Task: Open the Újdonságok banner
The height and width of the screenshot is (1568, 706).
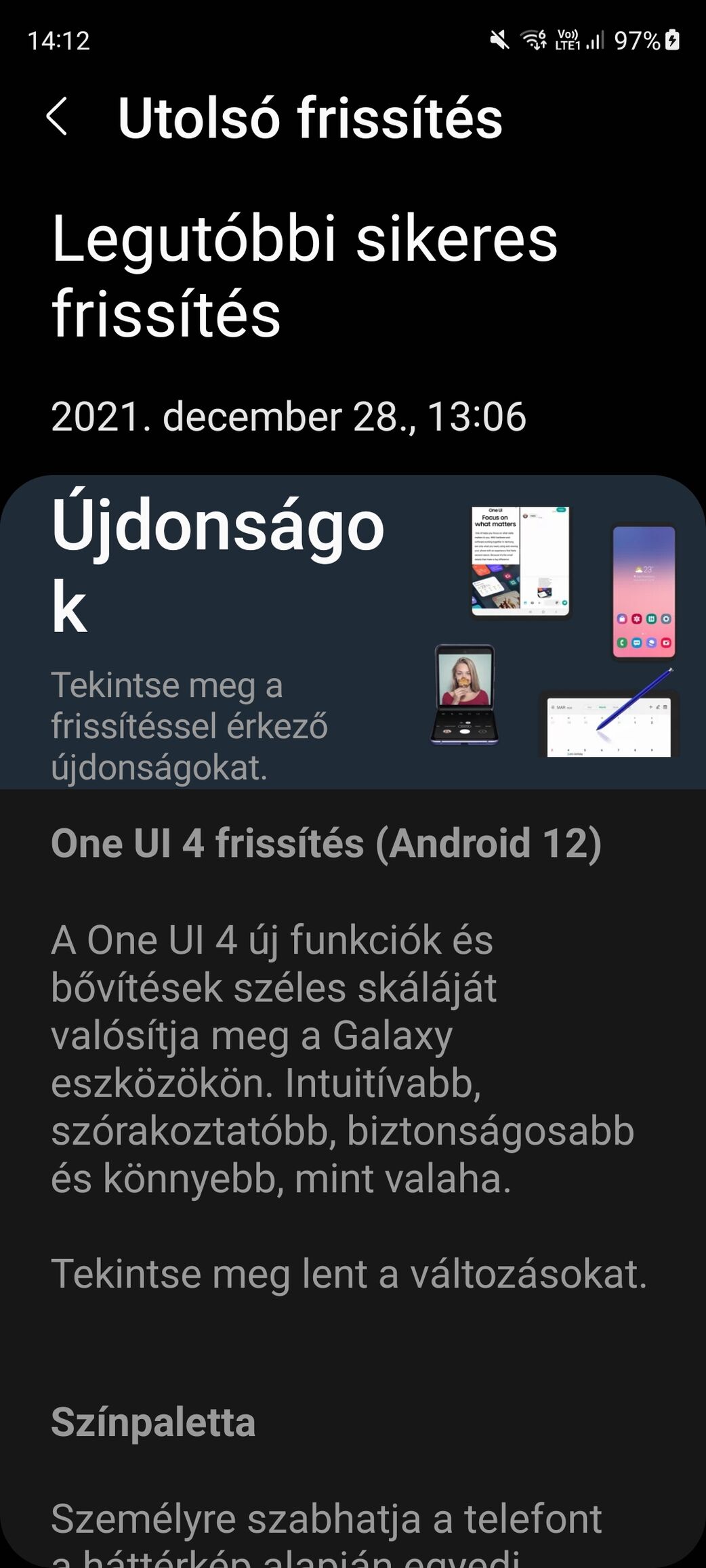Action: [352, 632]
